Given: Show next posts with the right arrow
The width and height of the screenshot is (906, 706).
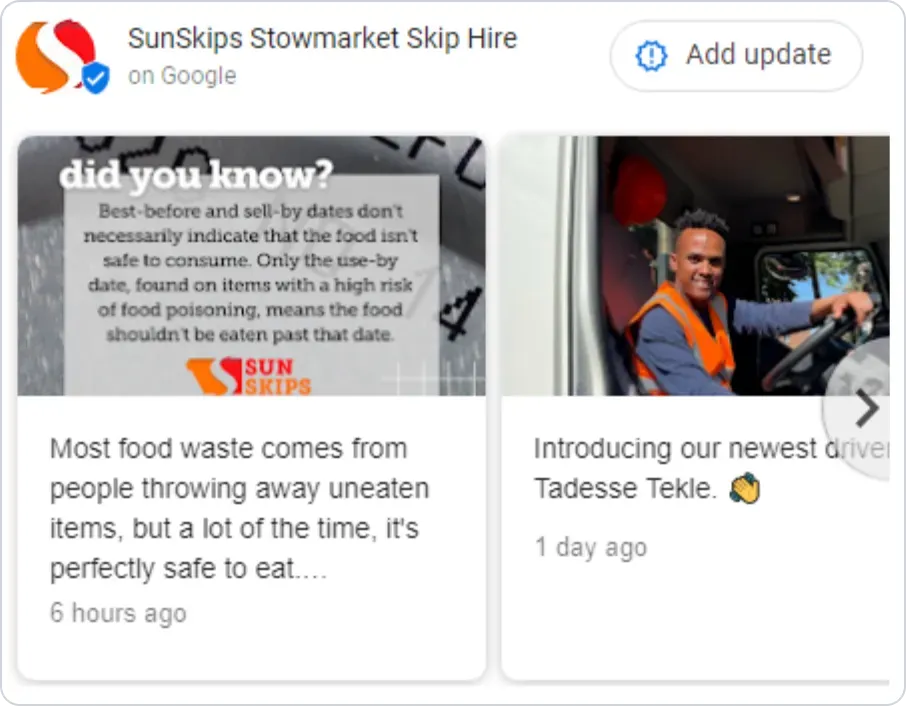Looking at the screenshot, I should pos(866,407).
